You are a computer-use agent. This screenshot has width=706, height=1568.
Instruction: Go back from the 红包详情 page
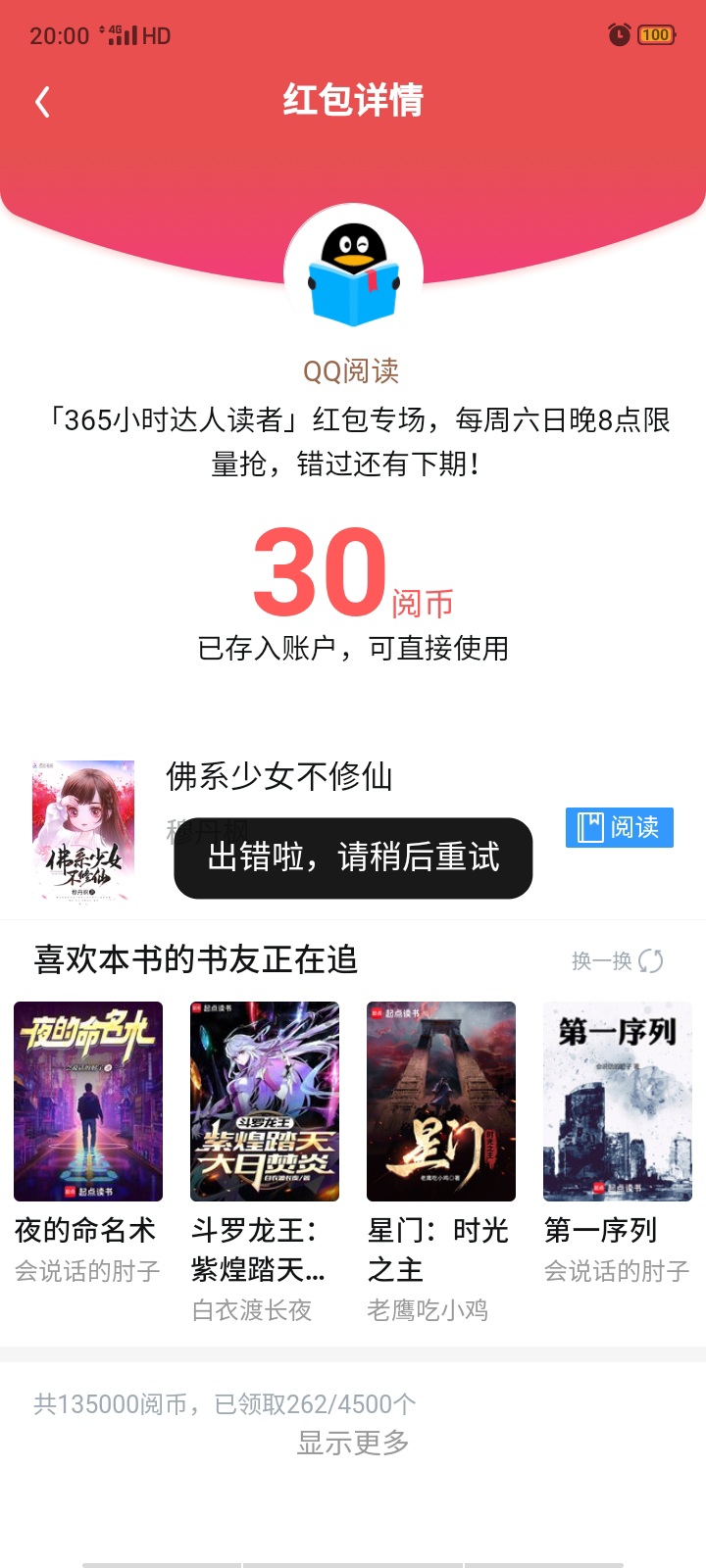[x=42, y=102]
